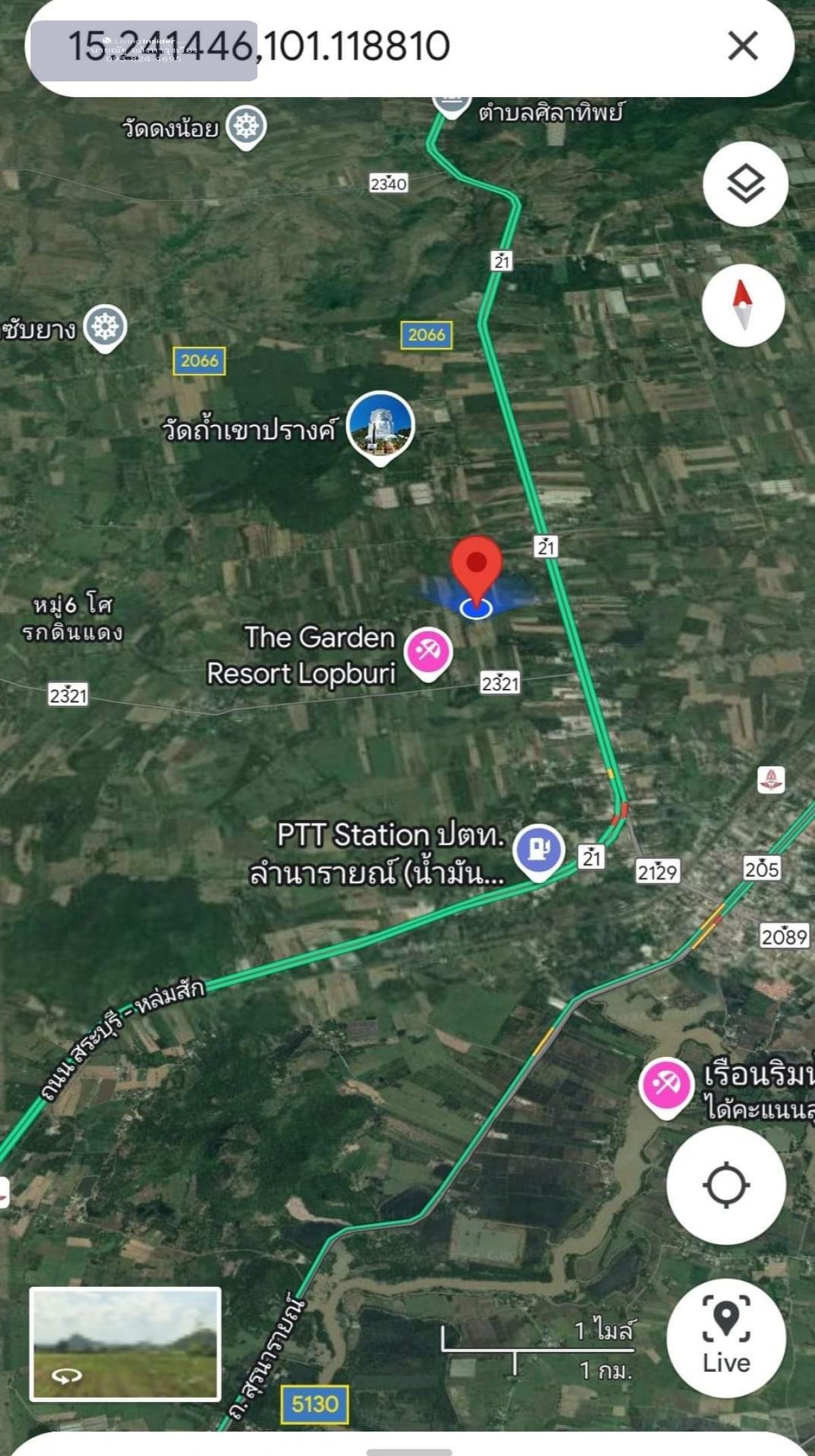Select the เรือนริม riverside place marker
The height and width of the screenshot is (1456, 815).
pos(666,1085)
